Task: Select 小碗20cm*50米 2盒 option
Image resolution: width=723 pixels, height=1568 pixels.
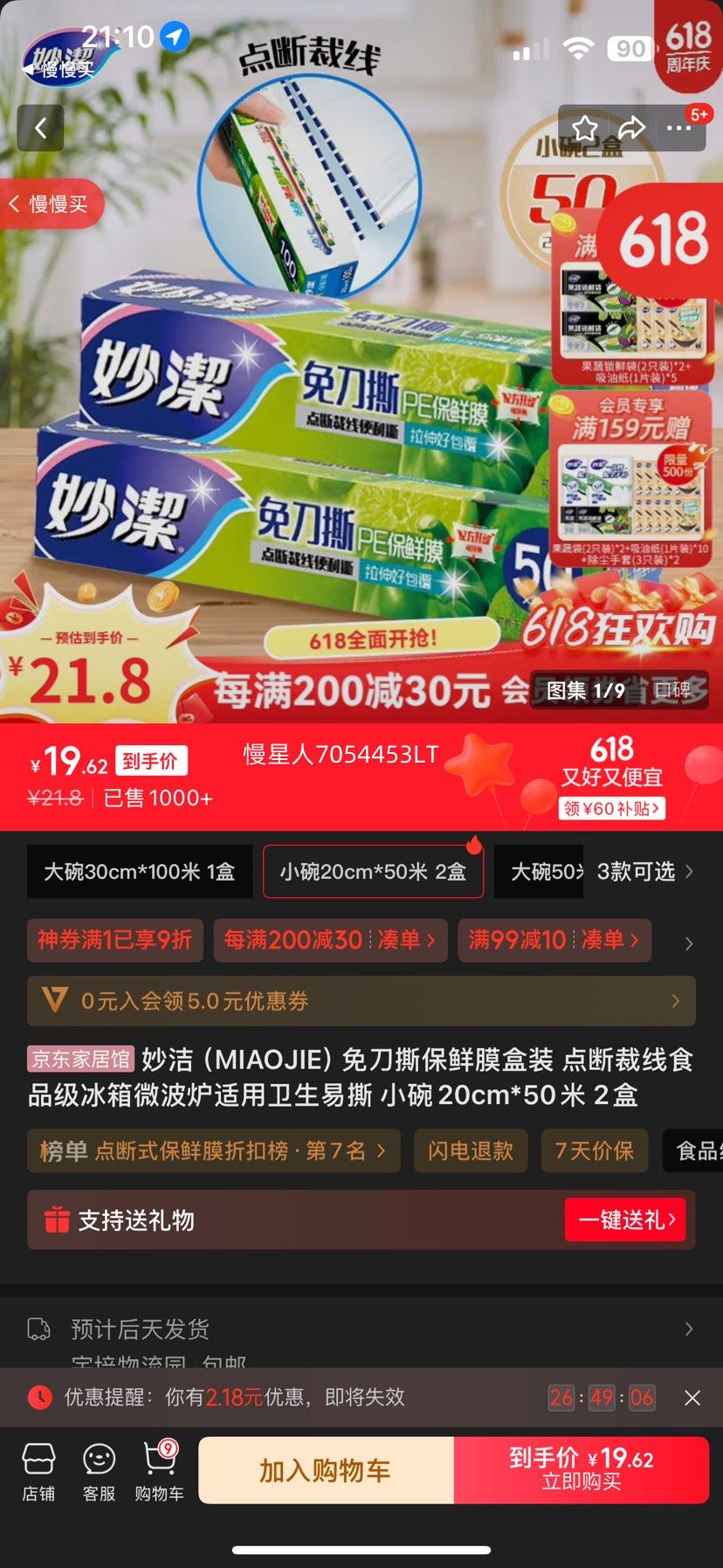Action: 373,872
